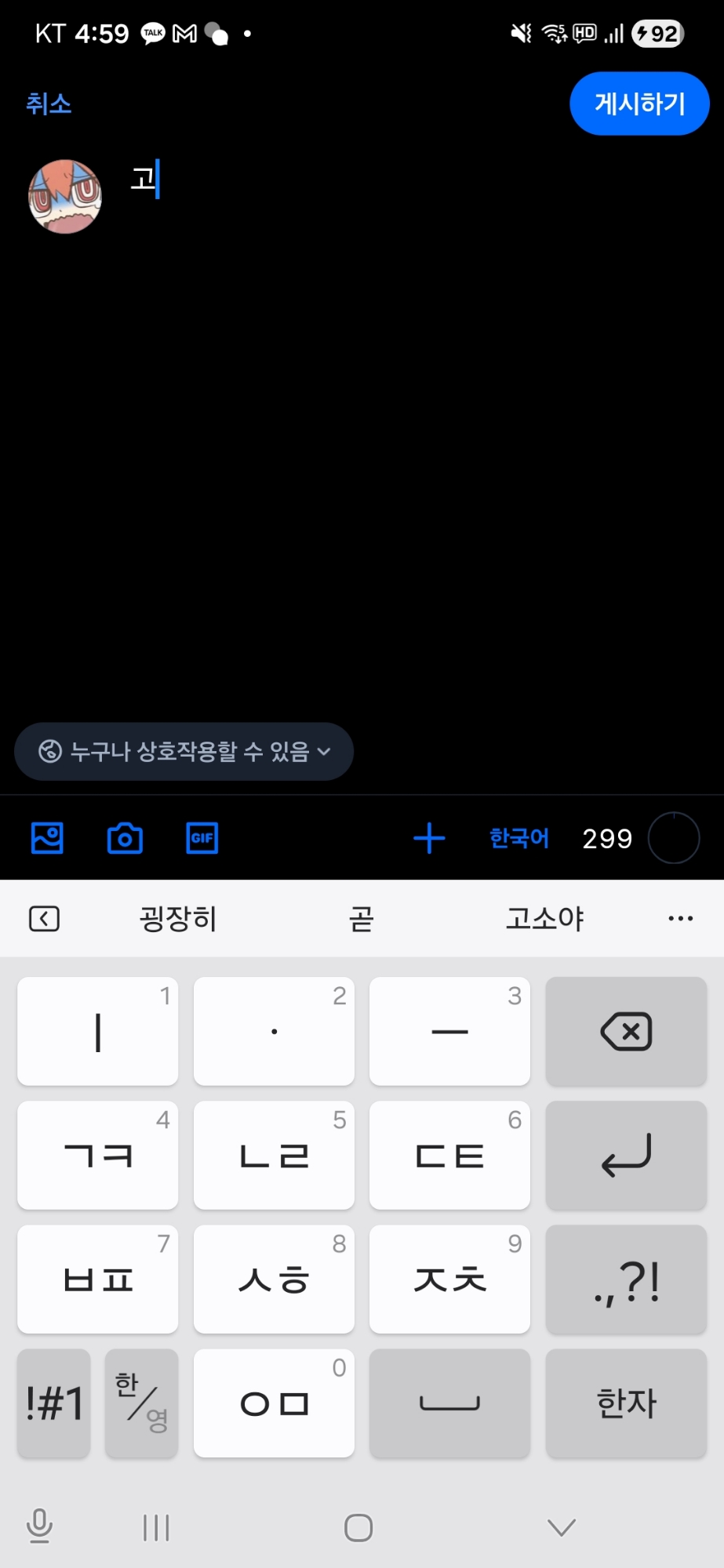724x1568 pixels.
Task: Change the post language 한국어
Action: pos(518,838)
